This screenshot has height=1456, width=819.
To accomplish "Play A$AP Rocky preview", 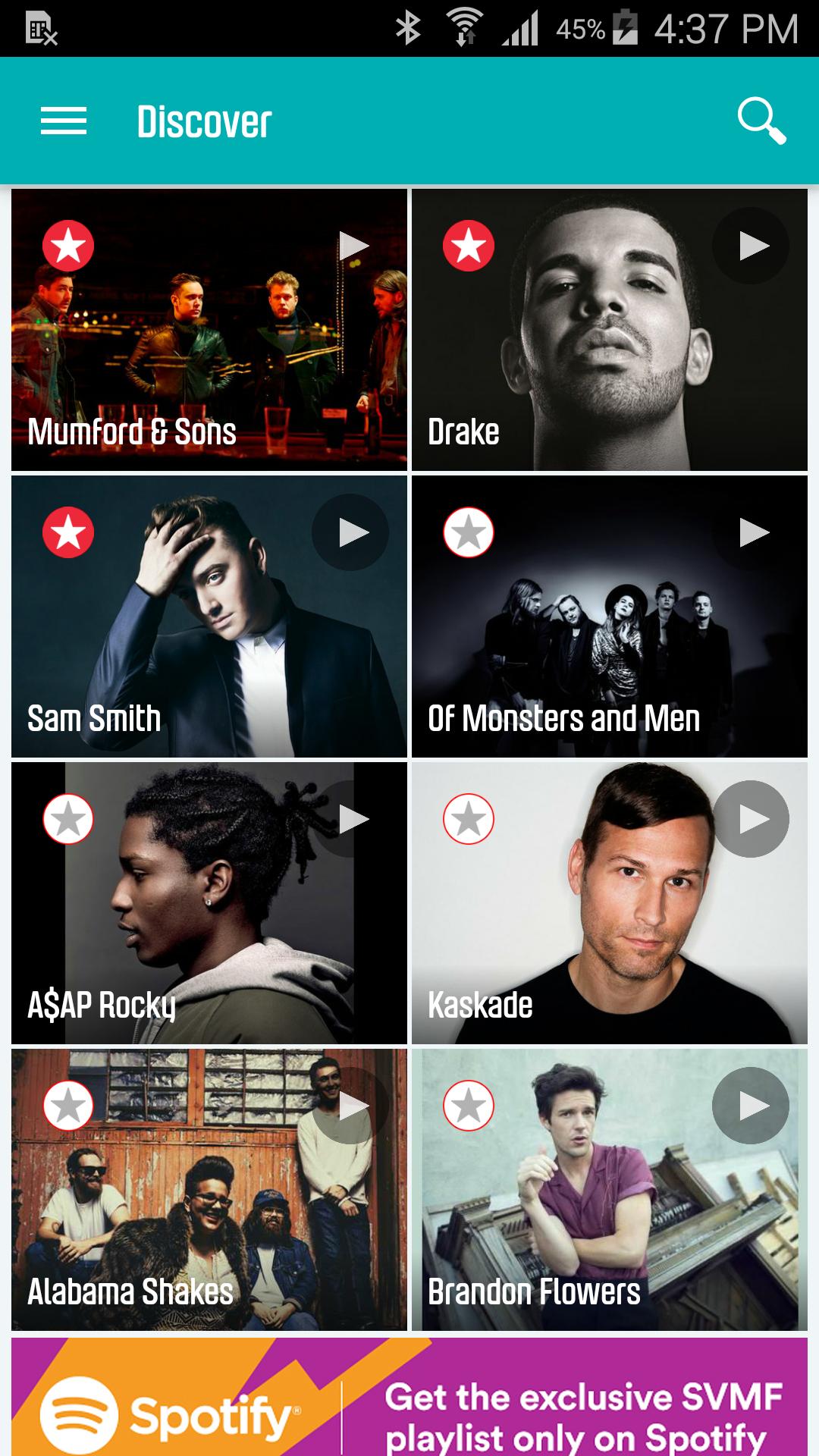I will click(351, 819).
